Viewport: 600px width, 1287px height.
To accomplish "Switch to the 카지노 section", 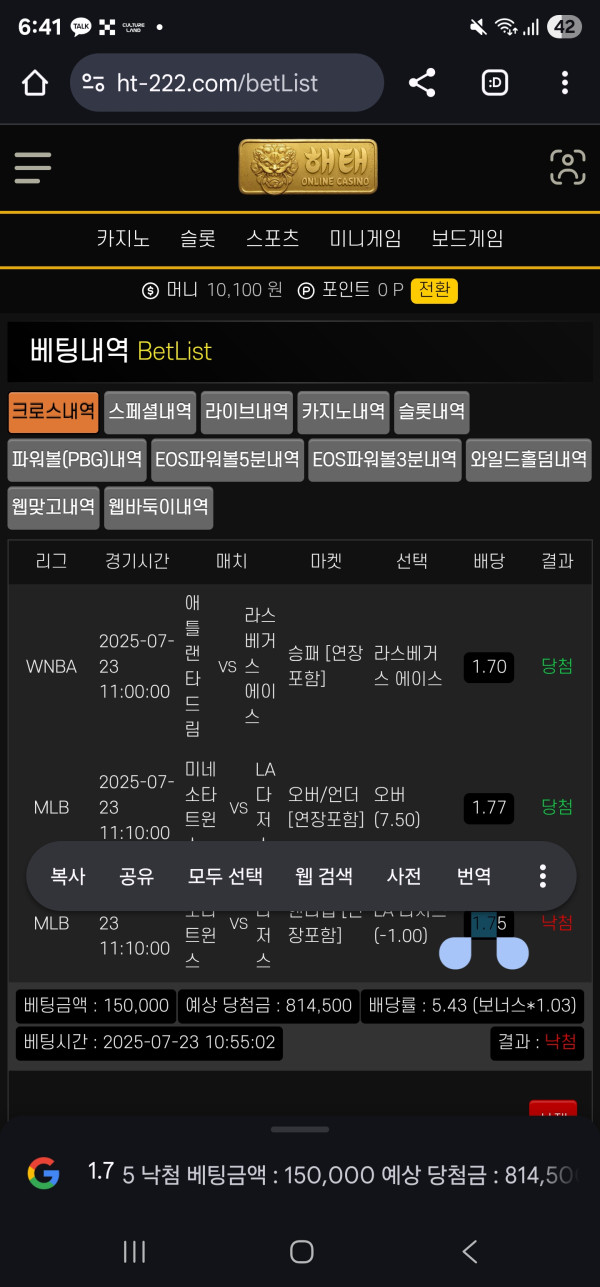I will coord(123,239).
